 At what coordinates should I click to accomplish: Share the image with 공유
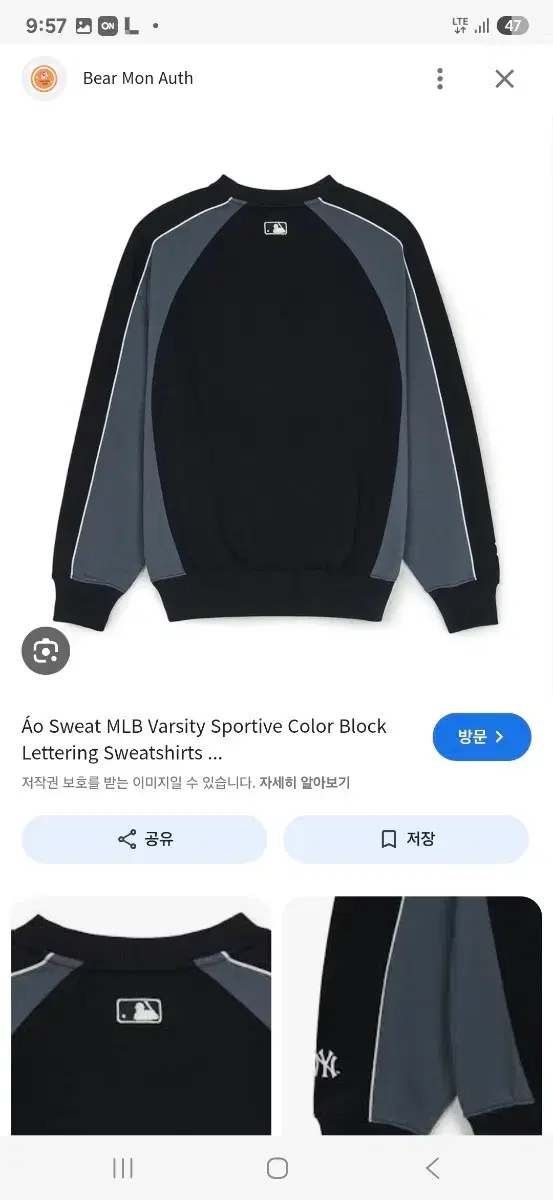click(145, 840)
